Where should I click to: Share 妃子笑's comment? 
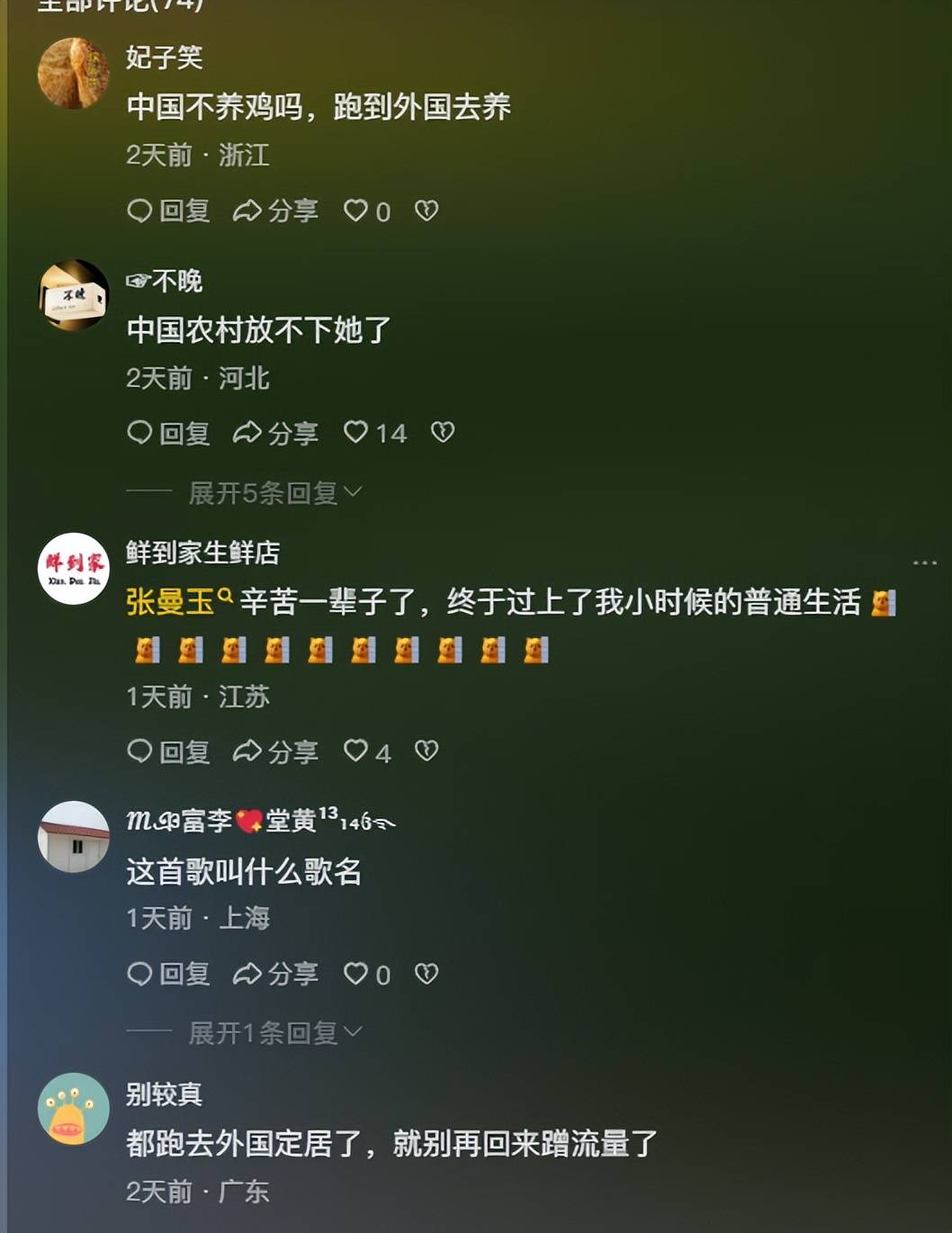(275, 211)
